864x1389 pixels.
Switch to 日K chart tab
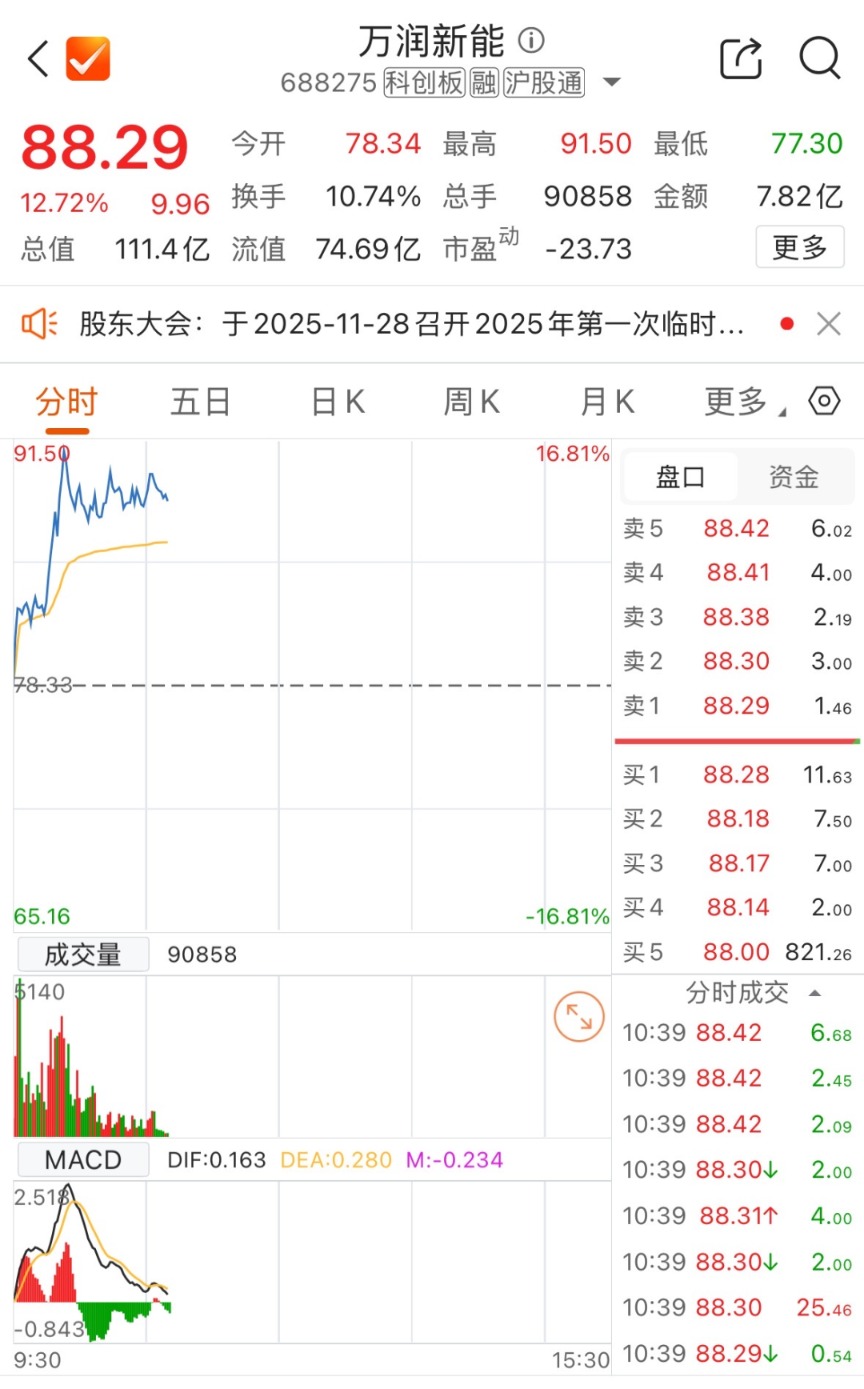337,402
